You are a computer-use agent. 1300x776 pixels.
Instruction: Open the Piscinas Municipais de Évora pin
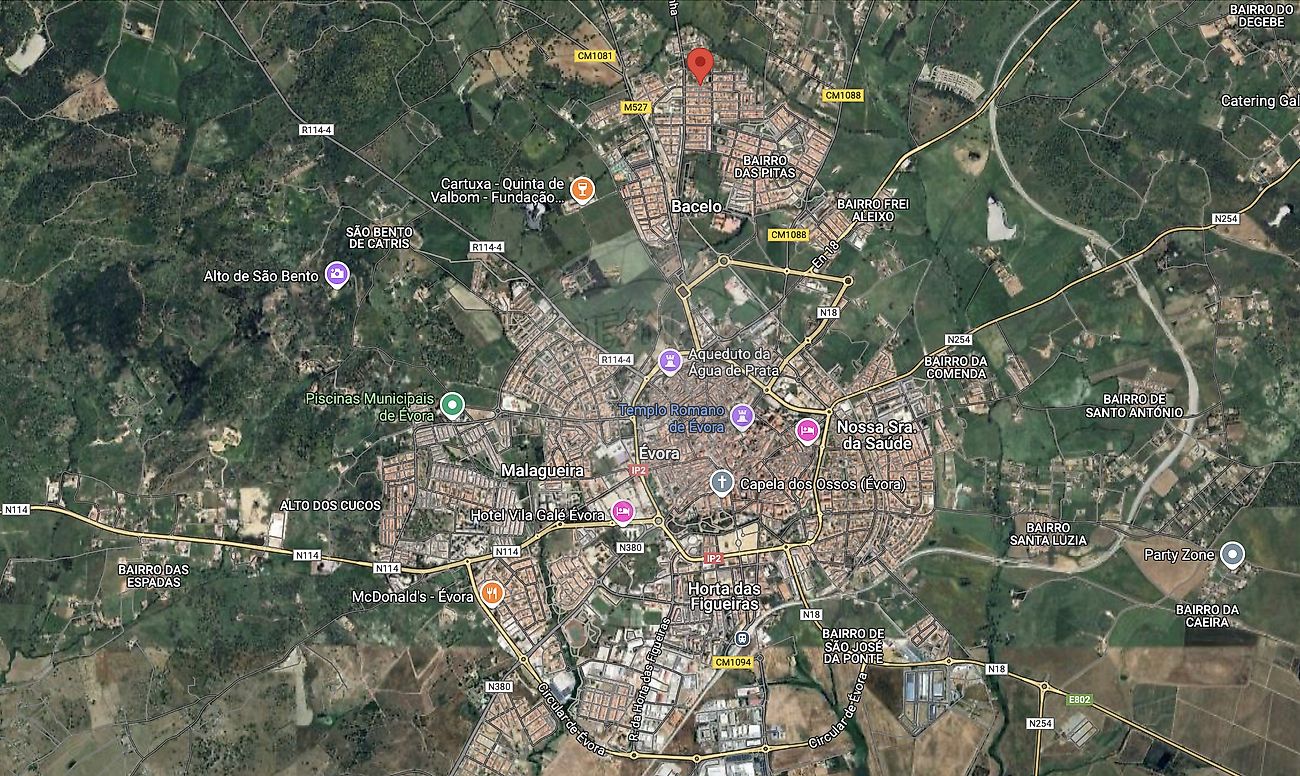(453, 405)
